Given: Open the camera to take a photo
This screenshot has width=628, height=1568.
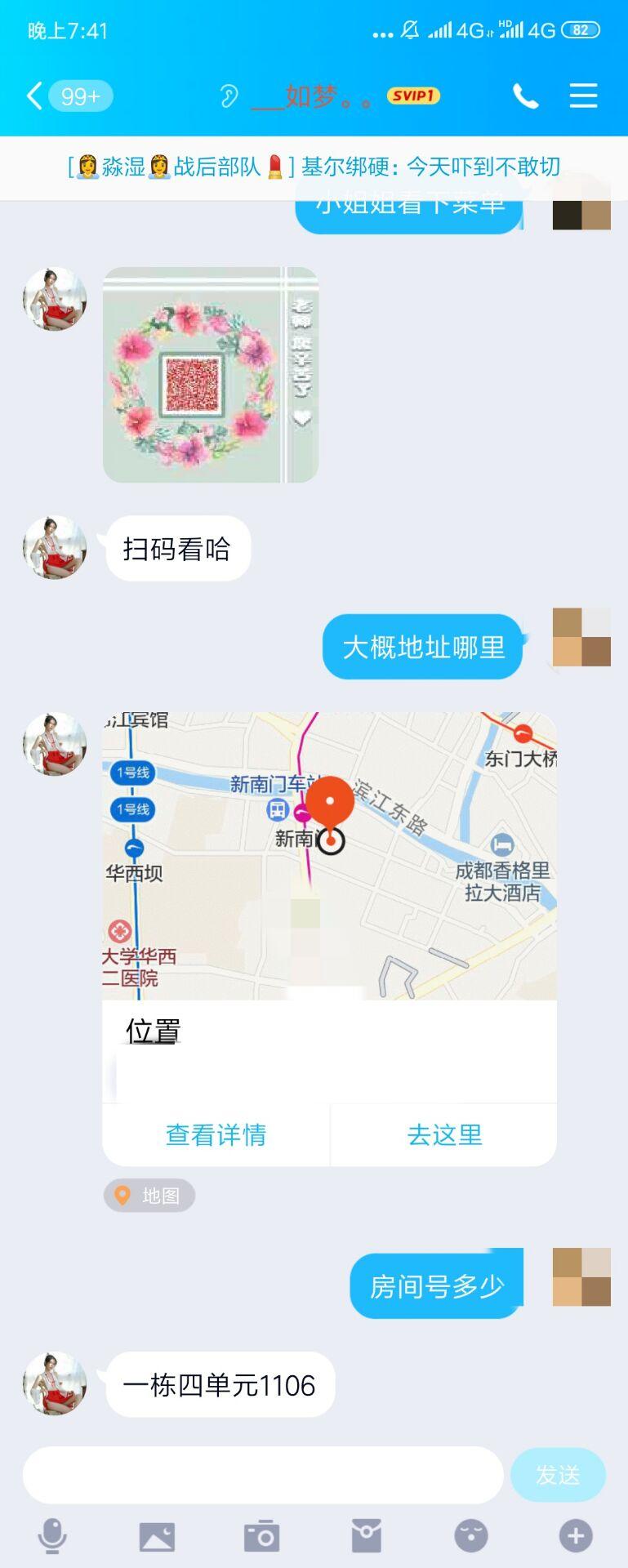Looking at the screenshot, I should point(261,1536).
